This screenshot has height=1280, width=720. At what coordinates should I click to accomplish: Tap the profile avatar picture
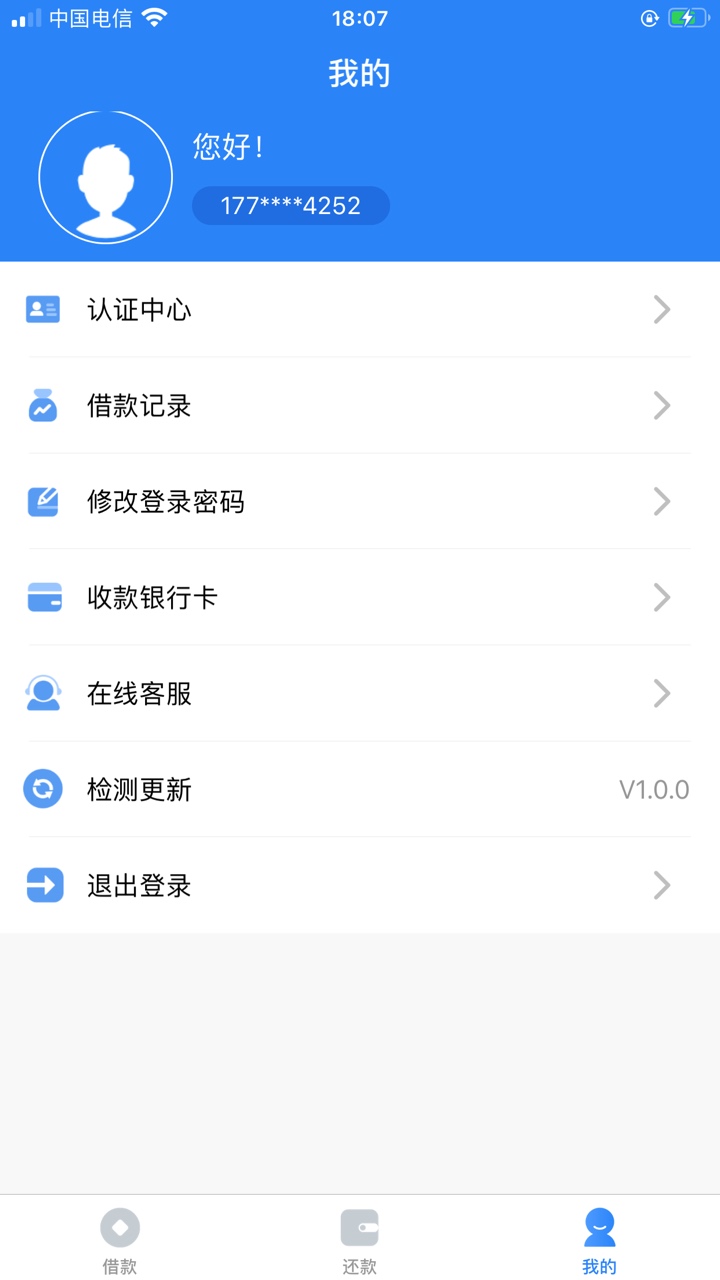(106, 178)
